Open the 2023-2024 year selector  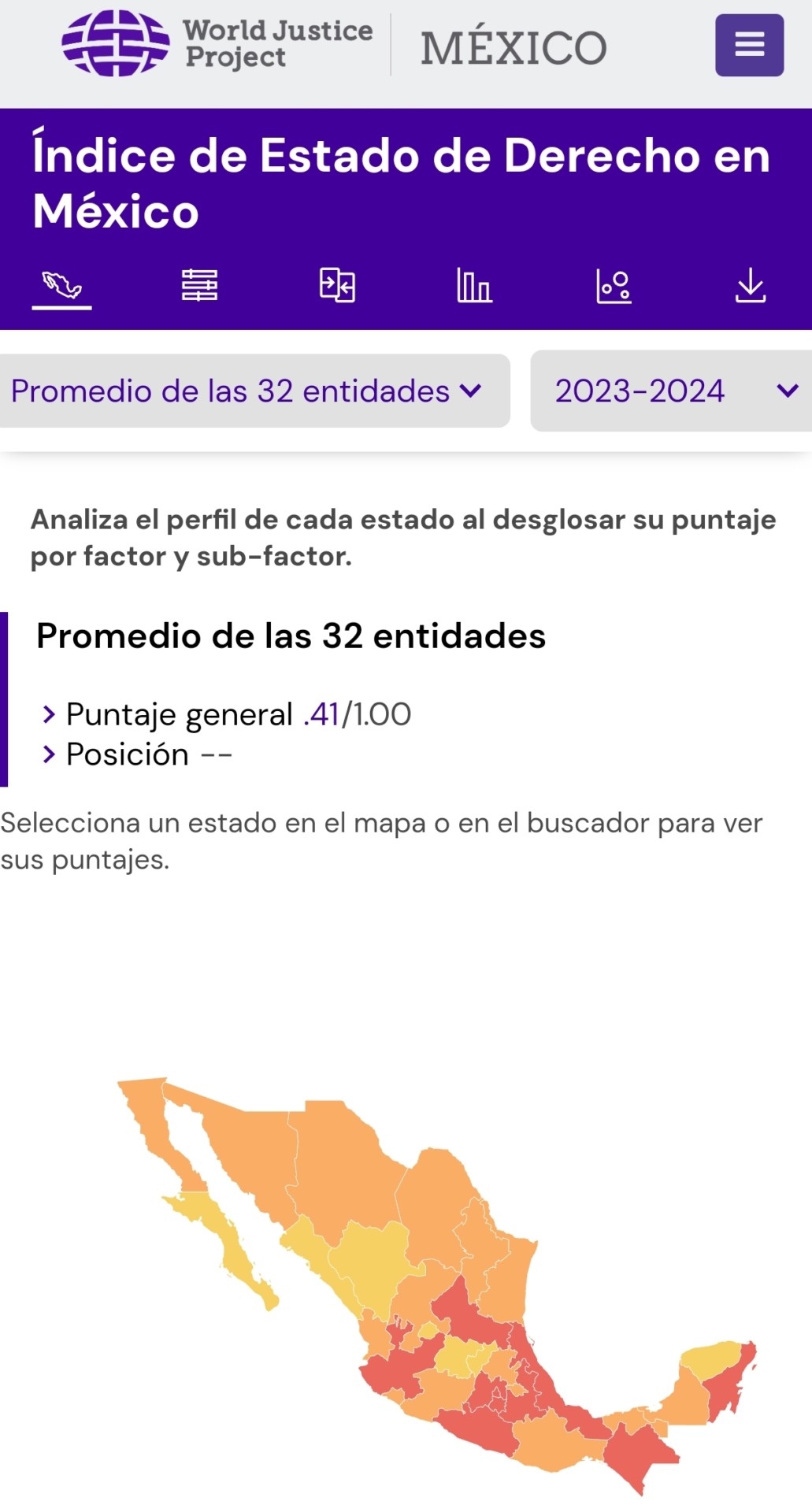click(x=672, y=391)
